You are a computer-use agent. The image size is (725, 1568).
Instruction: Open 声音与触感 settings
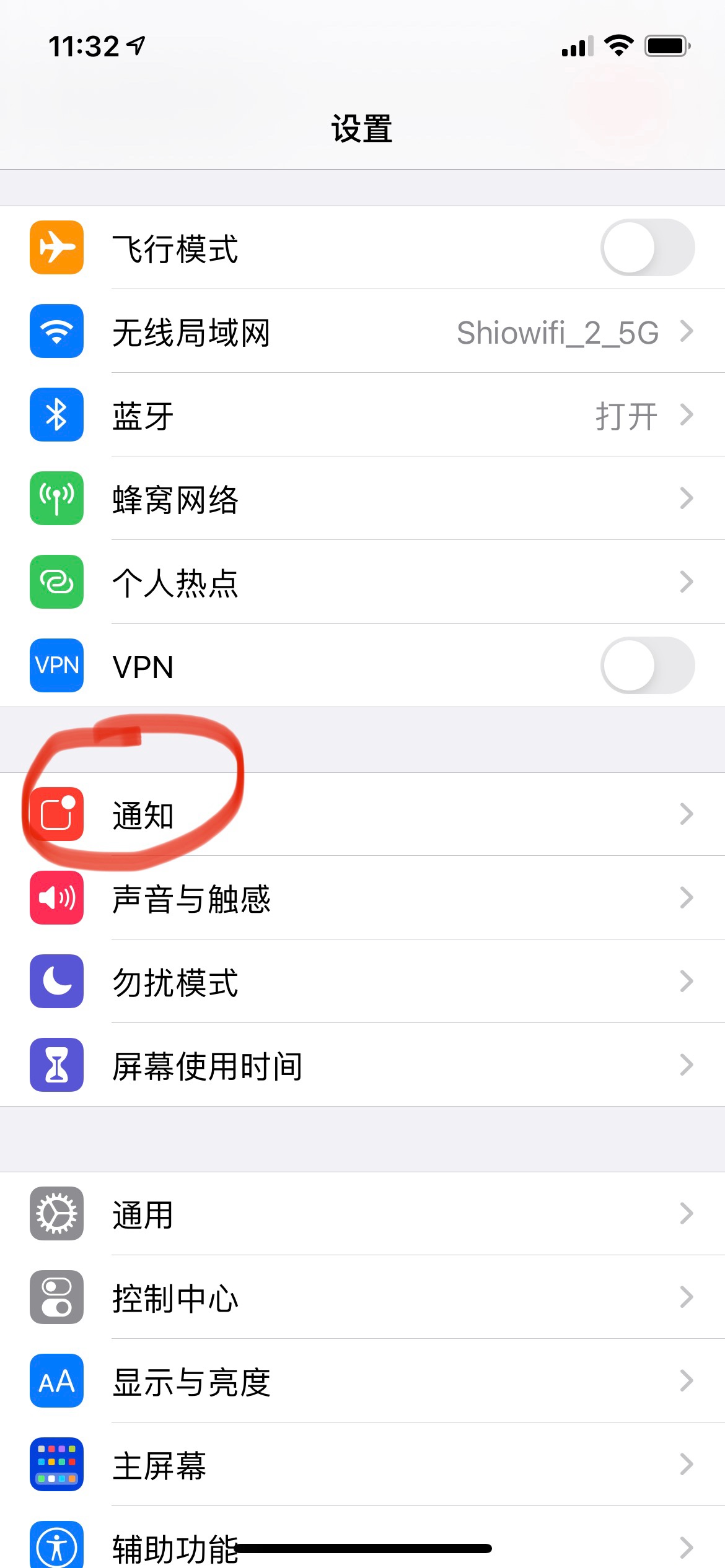click(362, 898)
